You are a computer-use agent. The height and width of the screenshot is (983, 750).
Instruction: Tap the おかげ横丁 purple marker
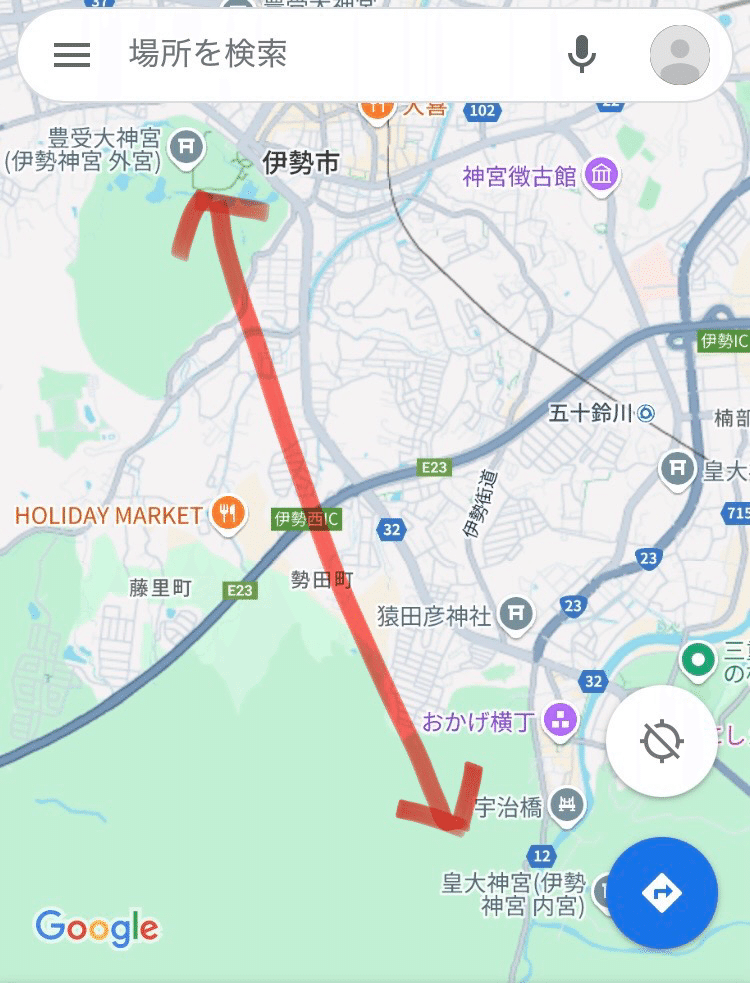(561, 716)
